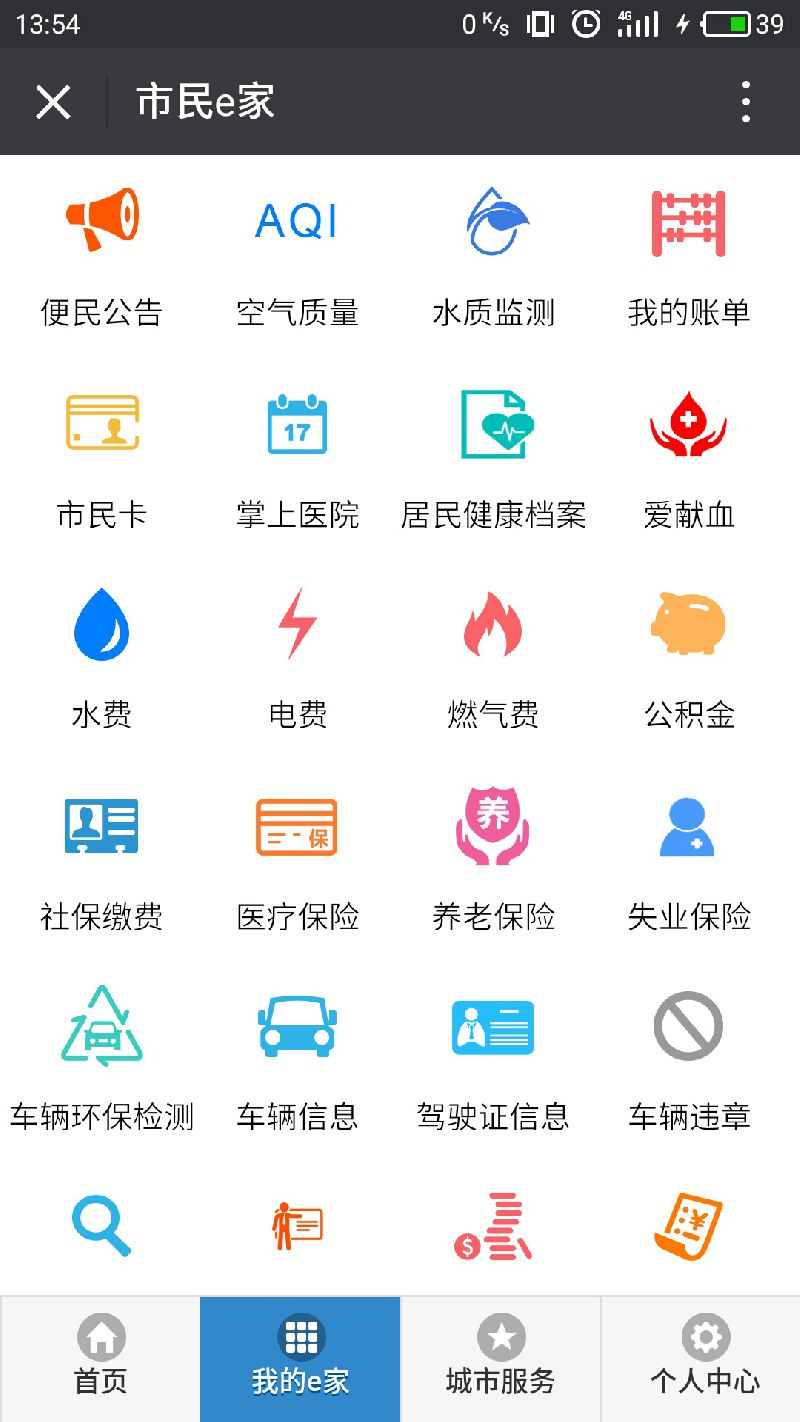This screenshot has width=800, height=1422.
Task: Open 居民健康档案
Action: tap(493, 460)
